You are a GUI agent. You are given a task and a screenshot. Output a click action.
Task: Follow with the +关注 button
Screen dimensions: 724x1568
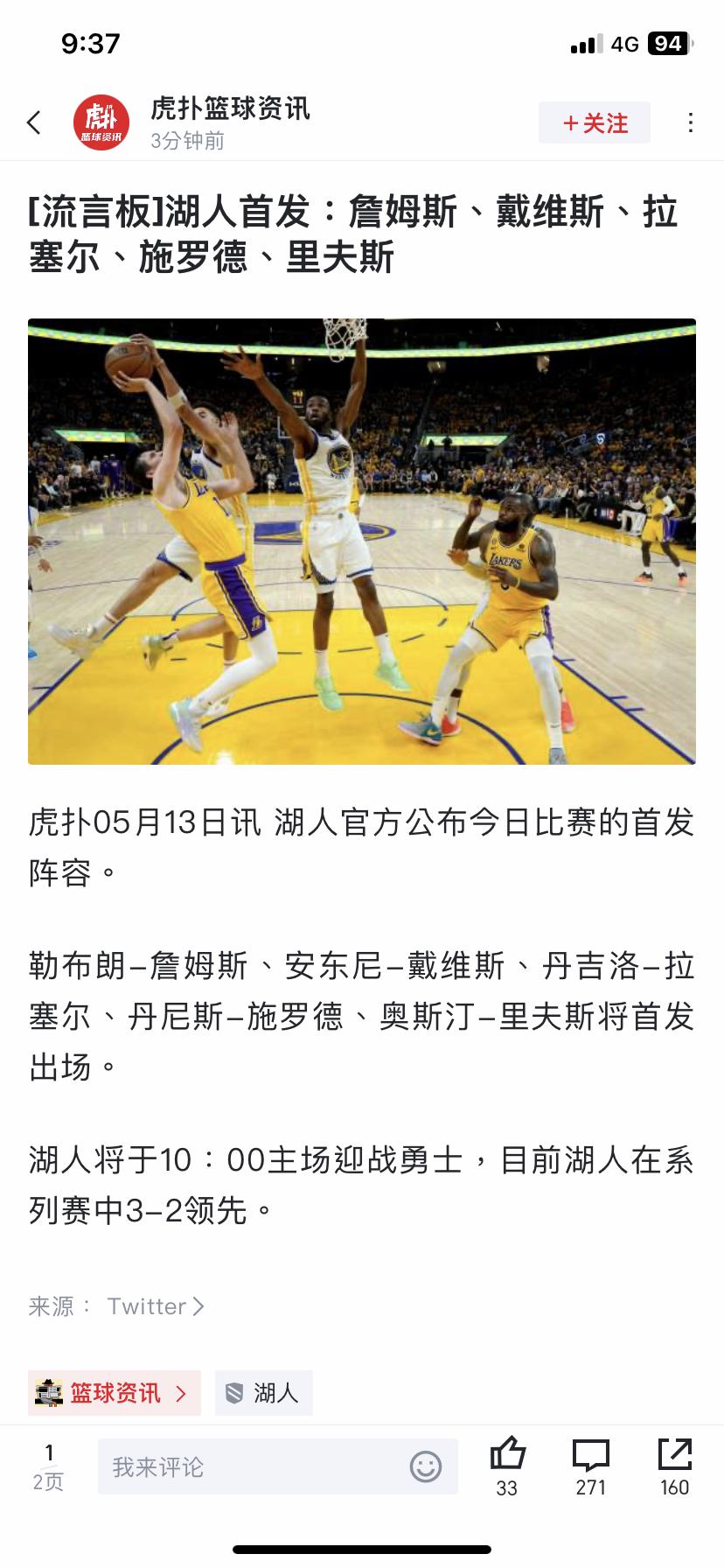pyautogui.click(x=595, y=122)
